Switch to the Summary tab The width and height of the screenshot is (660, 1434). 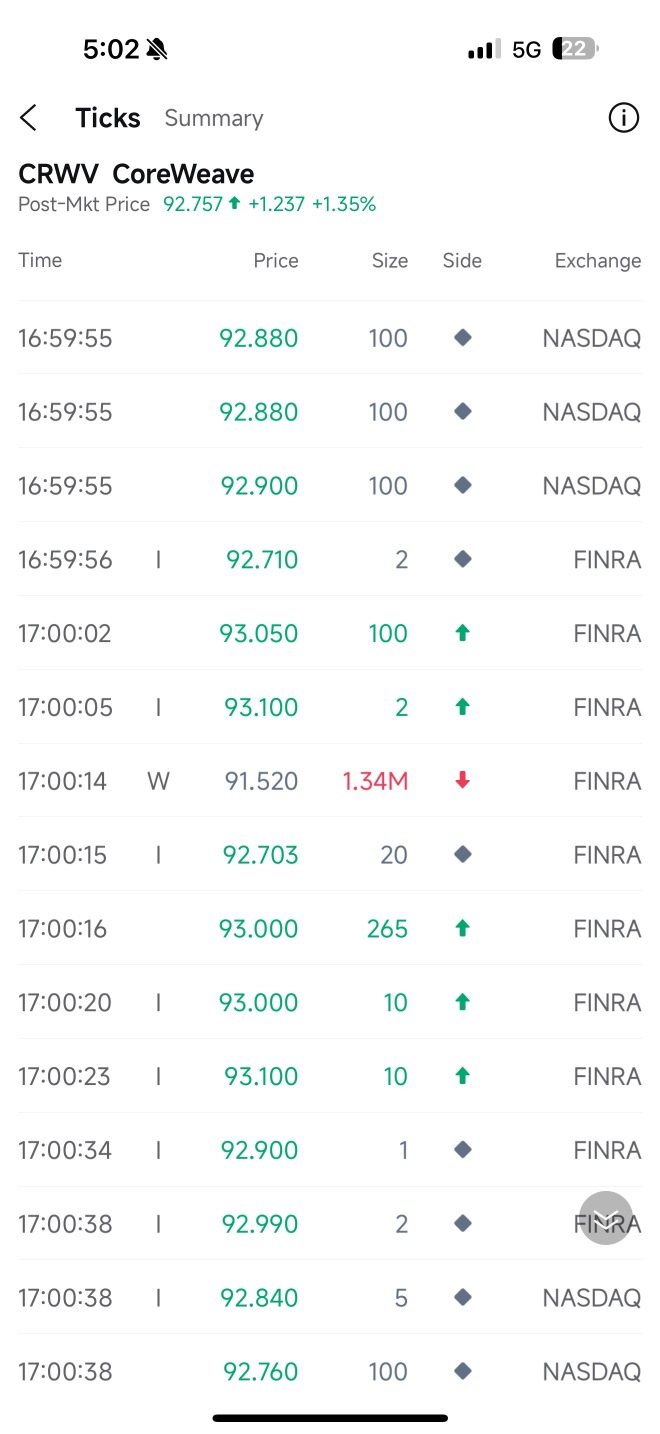(x=213, y=118)
